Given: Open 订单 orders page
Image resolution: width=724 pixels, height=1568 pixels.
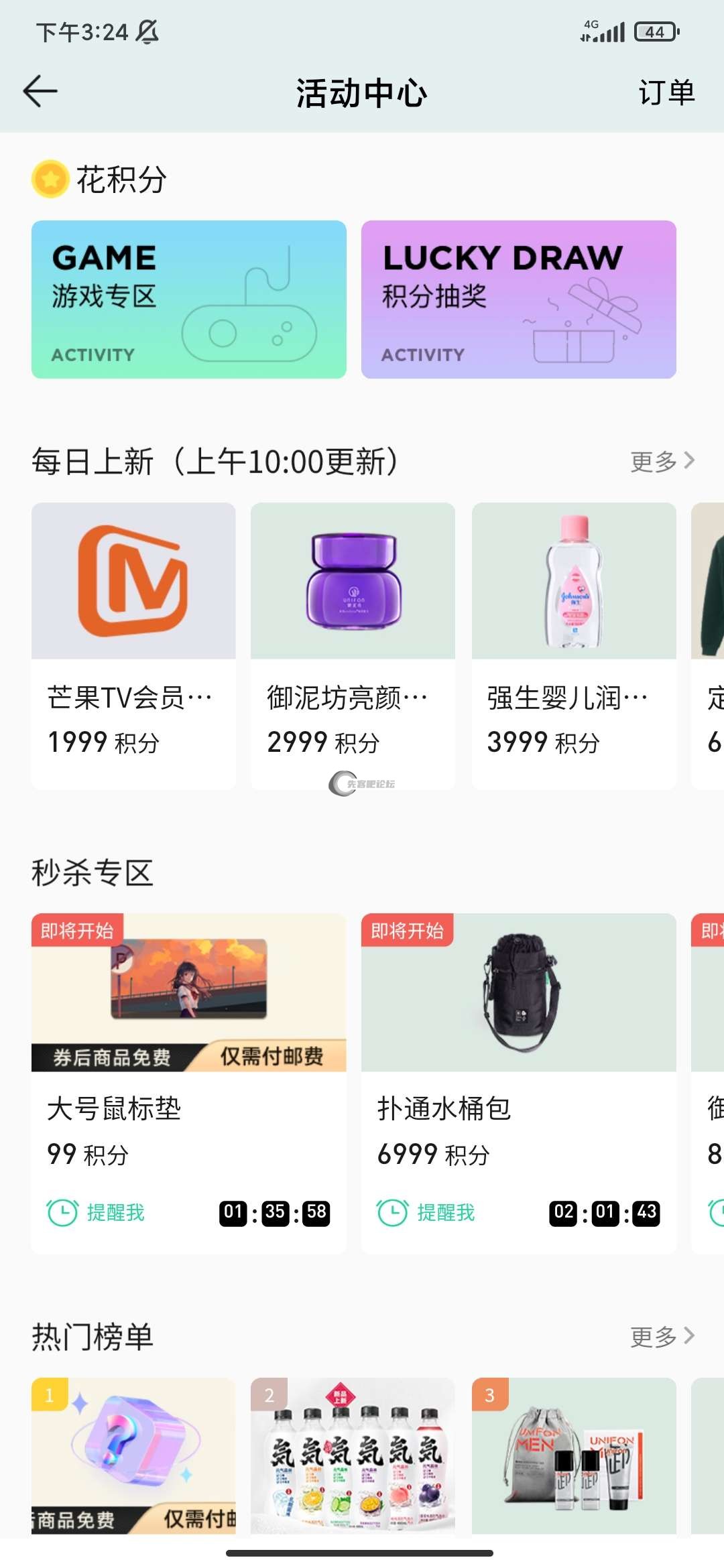Looking at the screenshot, I should (x=666, y=92).
